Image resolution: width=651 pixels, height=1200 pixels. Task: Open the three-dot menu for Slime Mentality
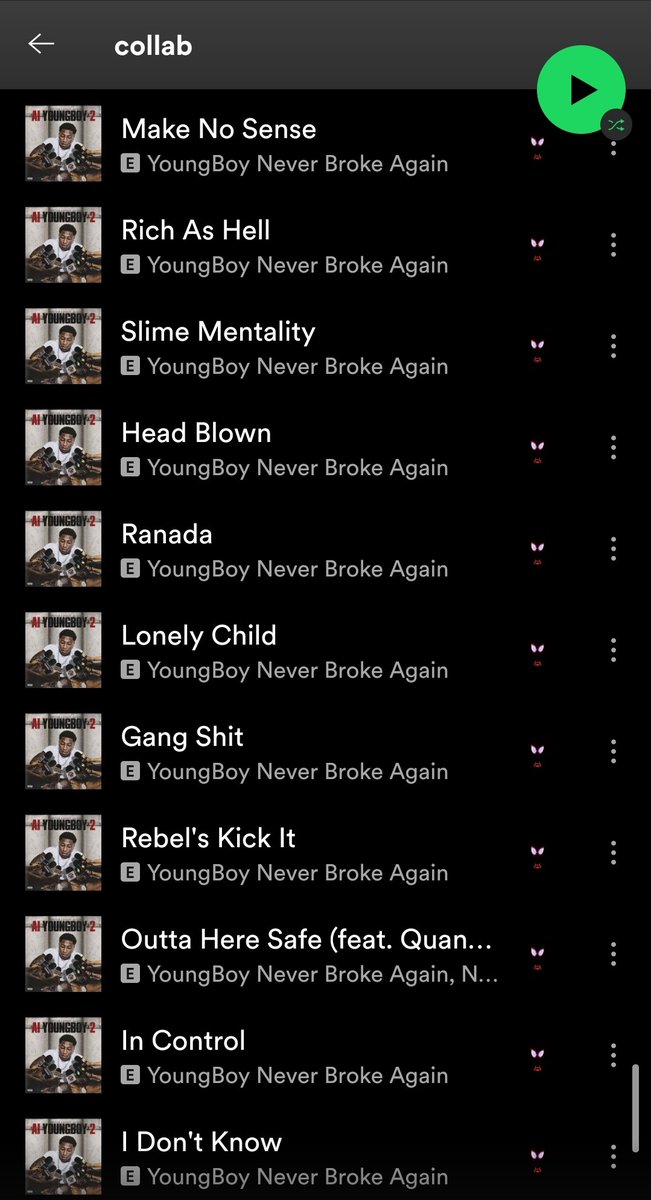(x=613, y=346)
